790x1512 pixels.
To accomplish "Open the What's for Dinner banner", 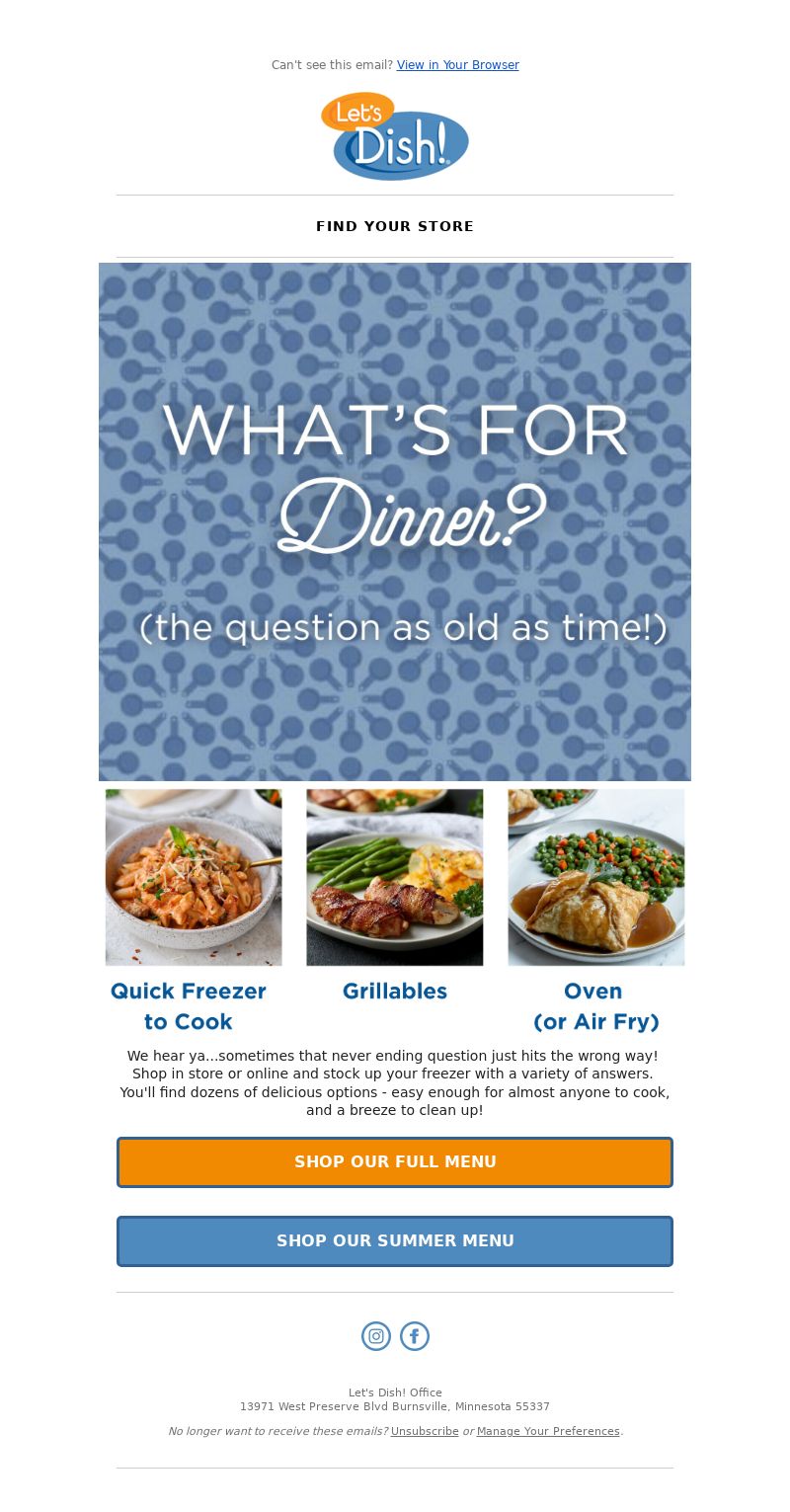I will point(395,521).
